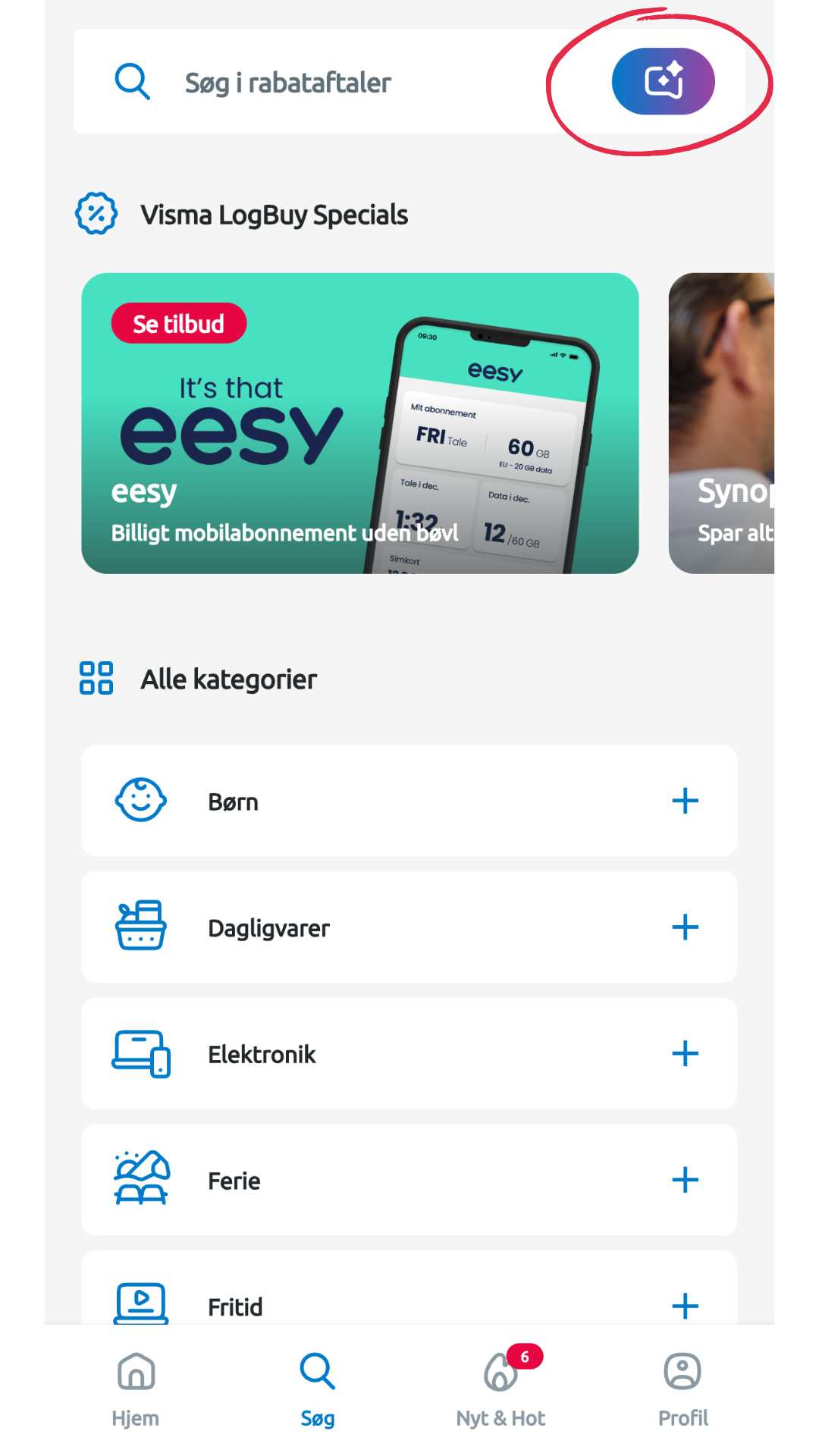Expand the Elektronik category
Screen dimensions: 819x1456
pos(685,1053)
